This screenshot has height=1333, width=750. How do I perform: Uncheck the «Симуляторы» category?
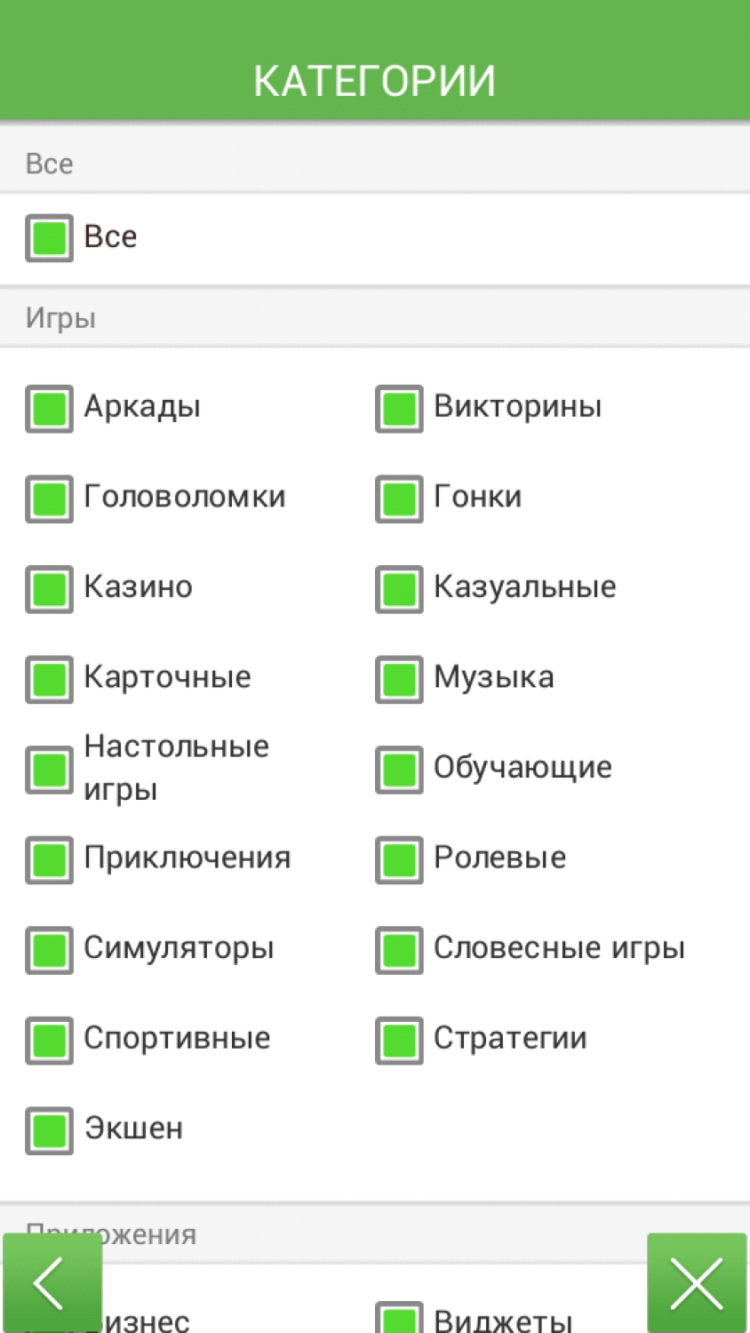(47, 949)
